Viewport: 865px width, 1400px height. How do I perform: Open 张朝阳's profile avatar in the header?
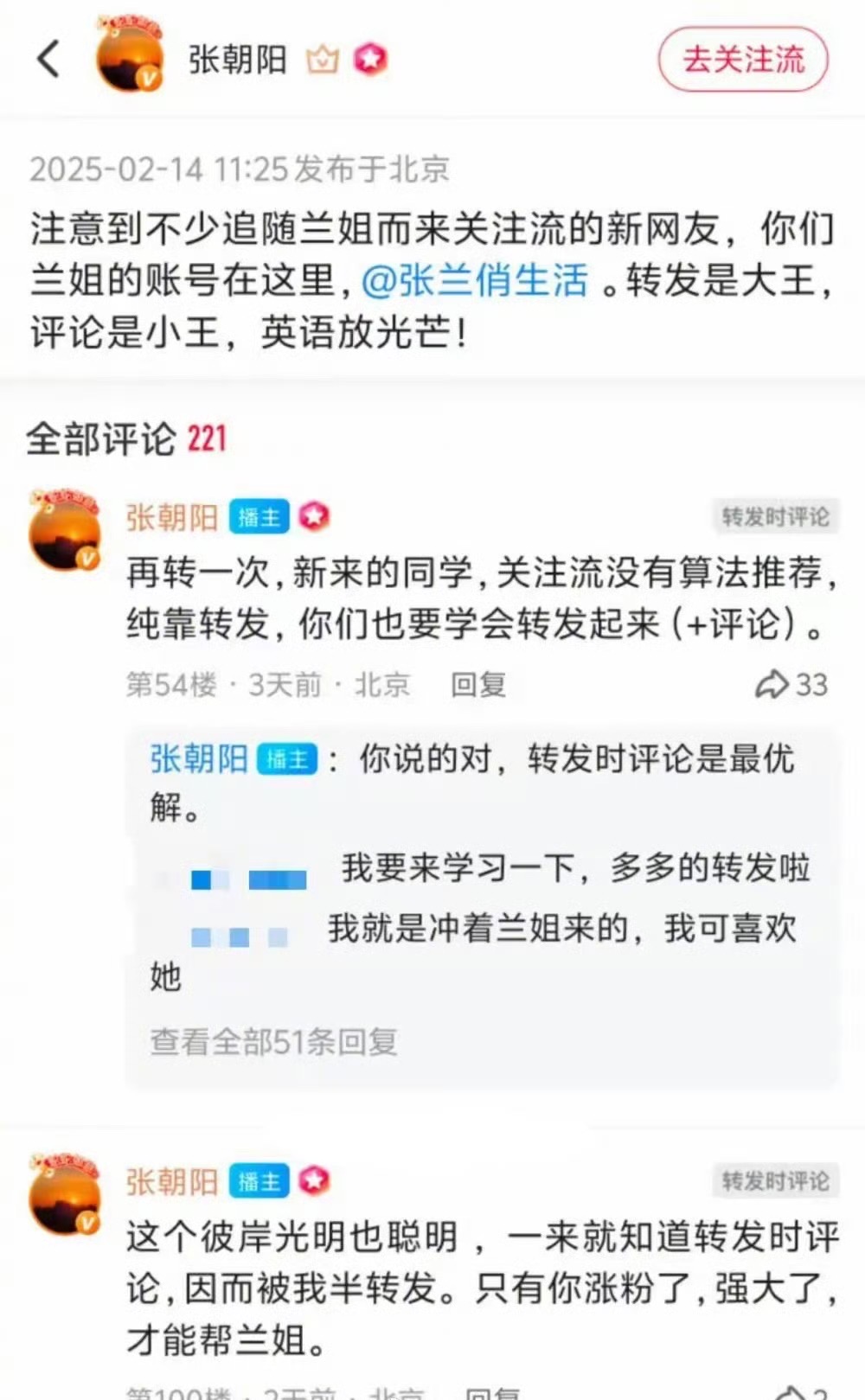130,56
